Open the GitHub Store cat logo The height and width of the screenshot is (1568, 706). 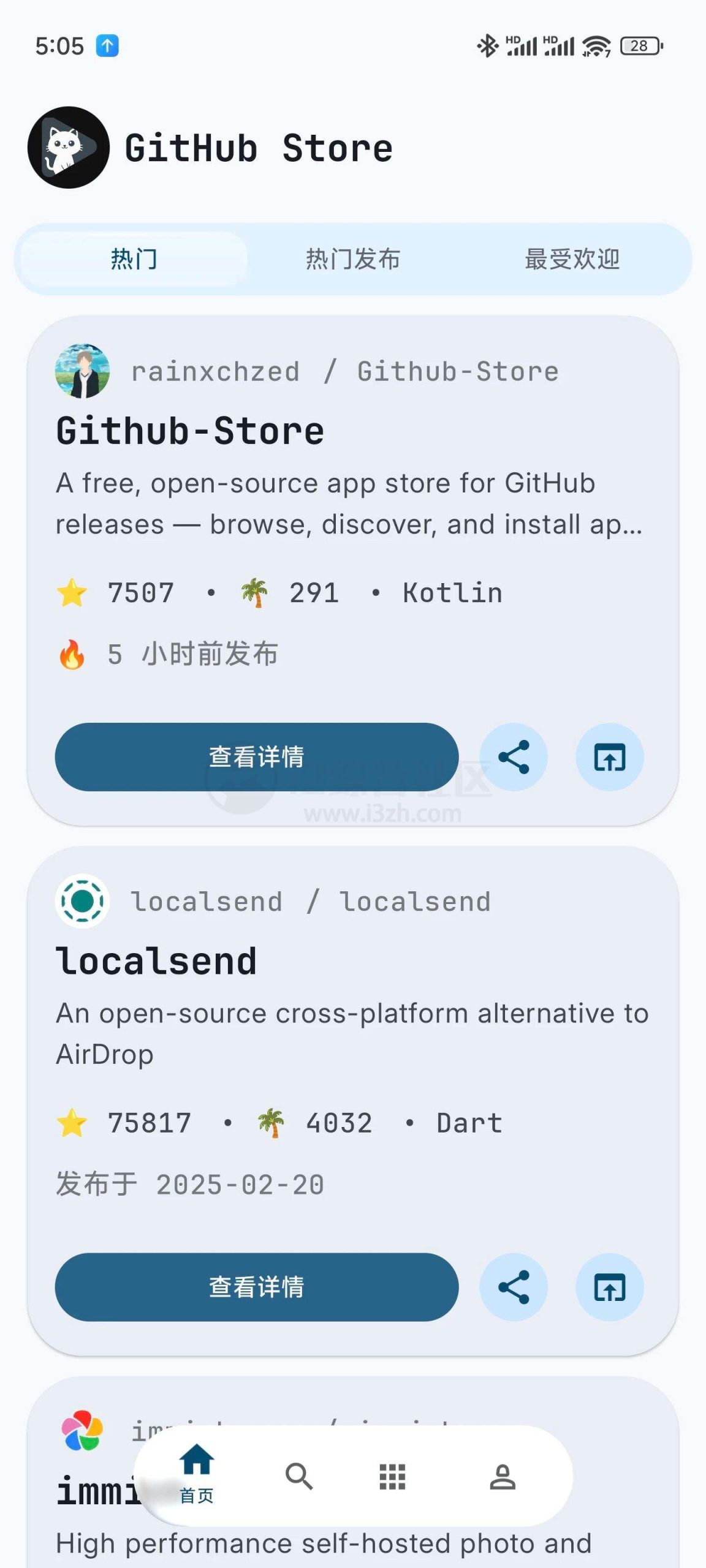pyautogui.click(x=68, y=146)
